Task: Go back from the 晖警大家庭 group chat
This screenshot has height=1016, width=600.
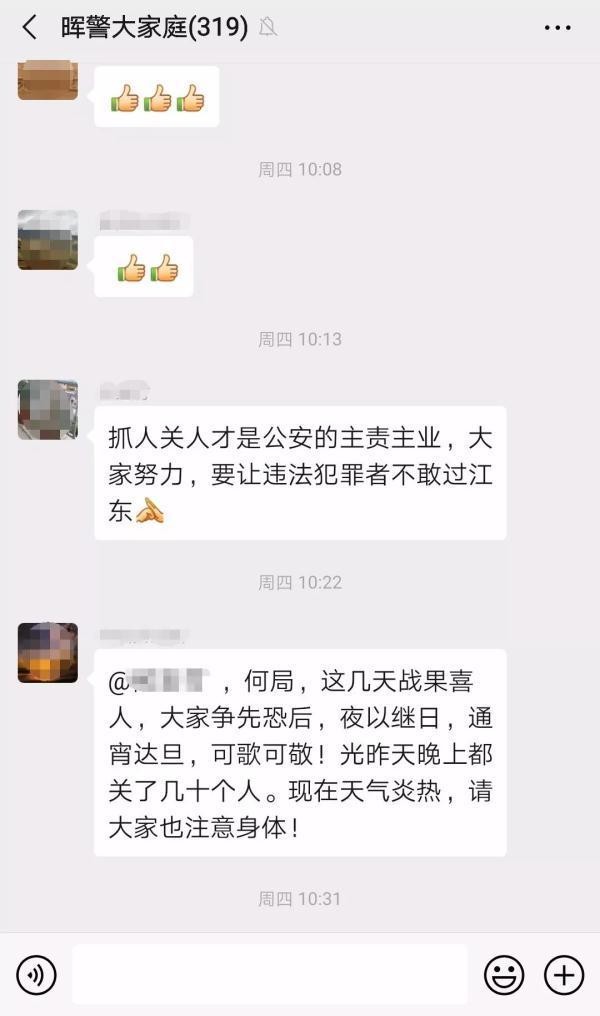Action: tap(29, 28)
